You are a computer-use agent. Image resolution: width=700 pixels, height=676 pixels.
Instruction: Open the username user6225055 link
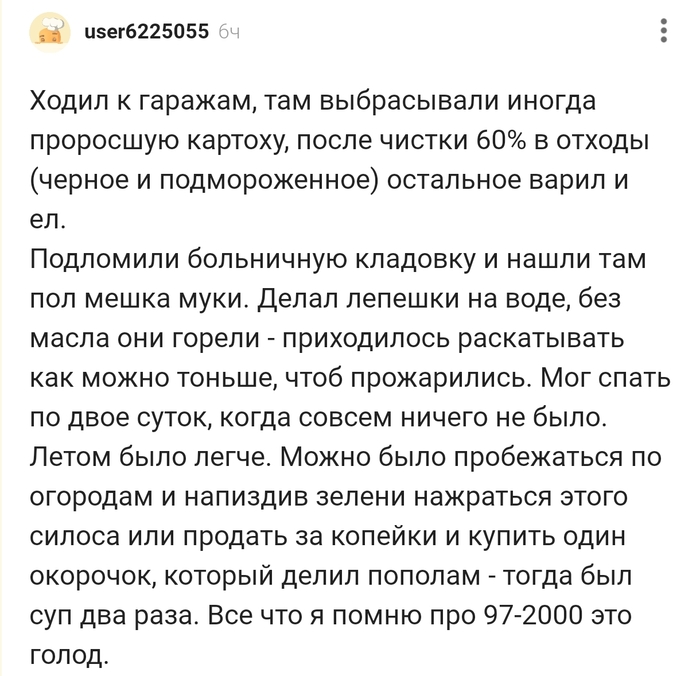point(146,31)
